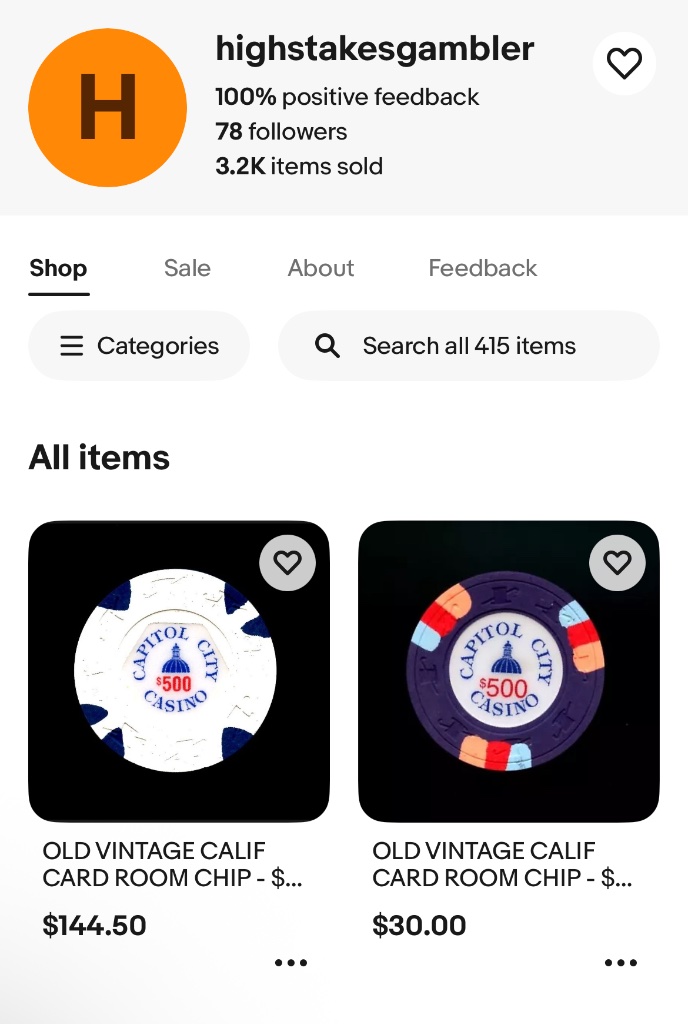Open the Categories menu
Viewport: 688px width, 1024px height.
coord(139,346)
